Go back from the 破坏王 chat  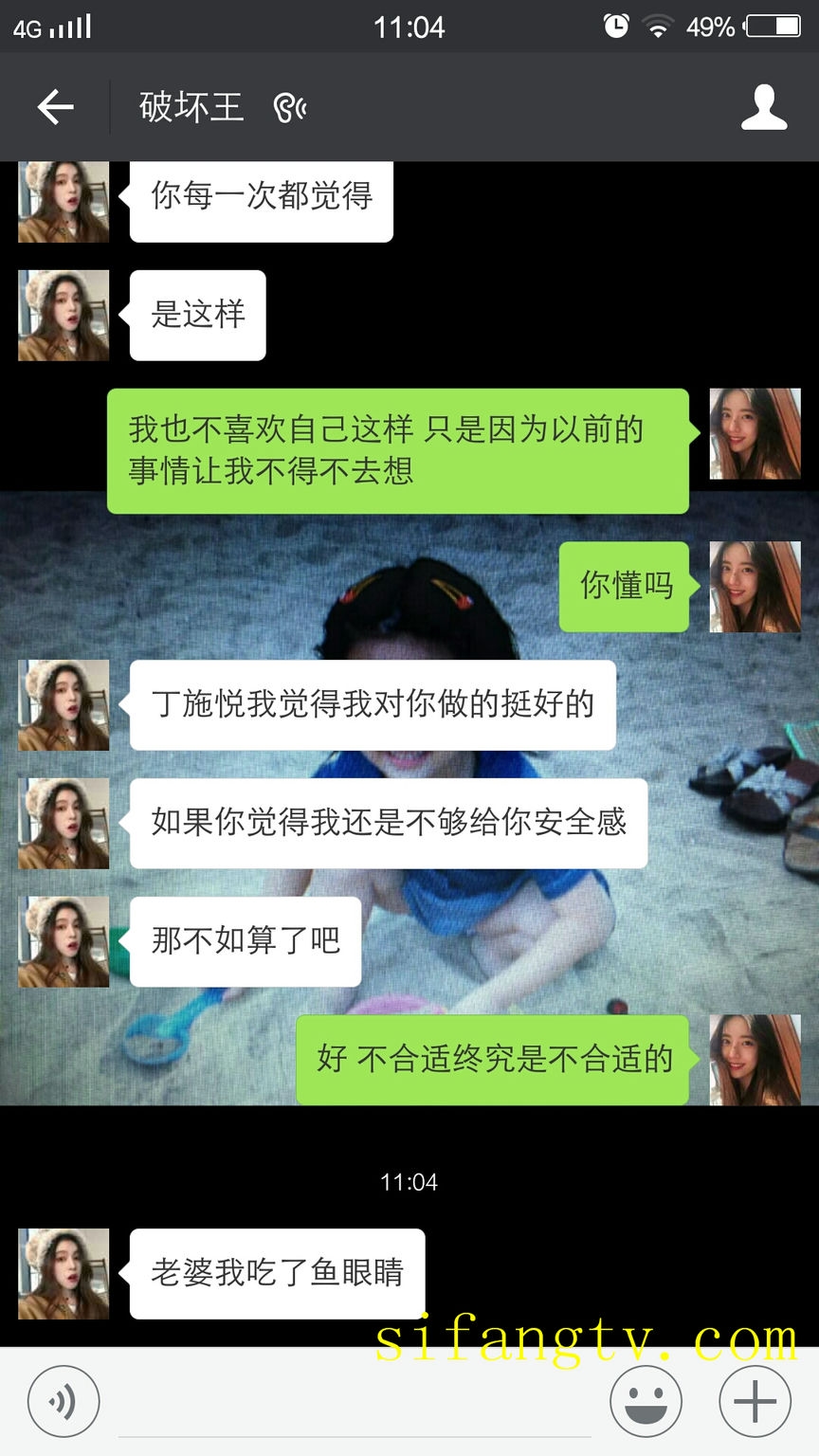pos(55,107)
